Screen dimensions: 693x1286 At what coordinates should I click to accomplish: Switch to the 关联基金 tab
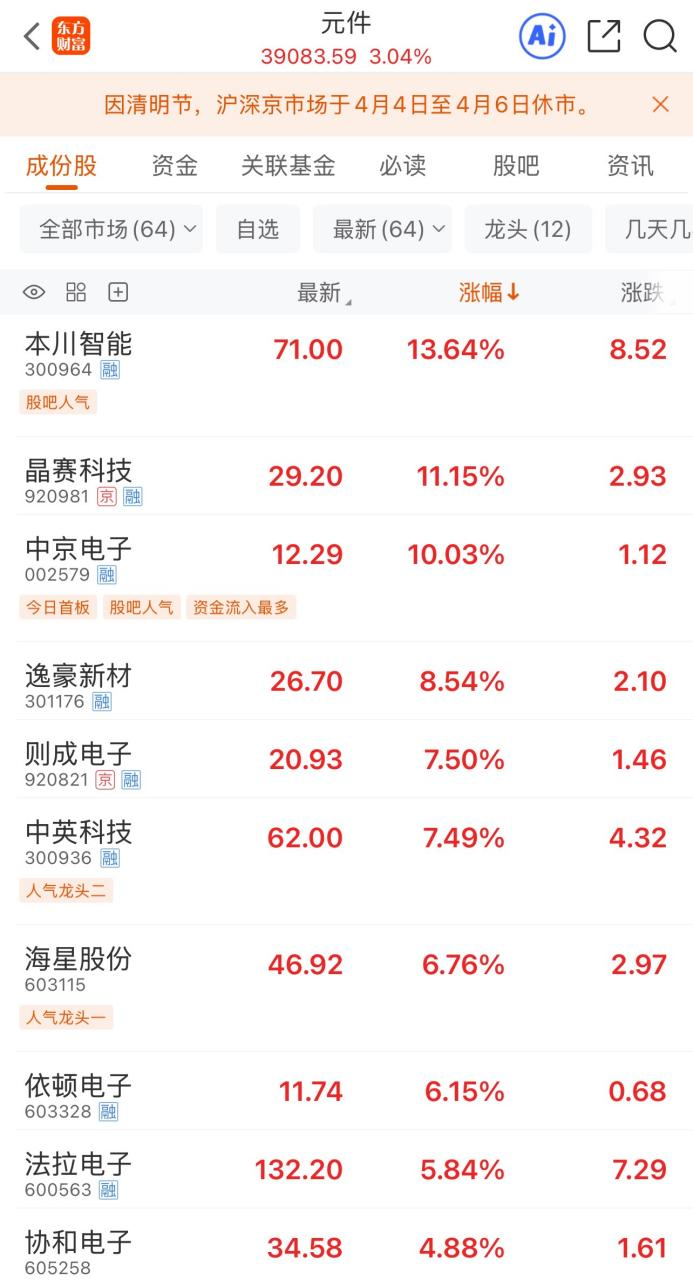[288, 166]
